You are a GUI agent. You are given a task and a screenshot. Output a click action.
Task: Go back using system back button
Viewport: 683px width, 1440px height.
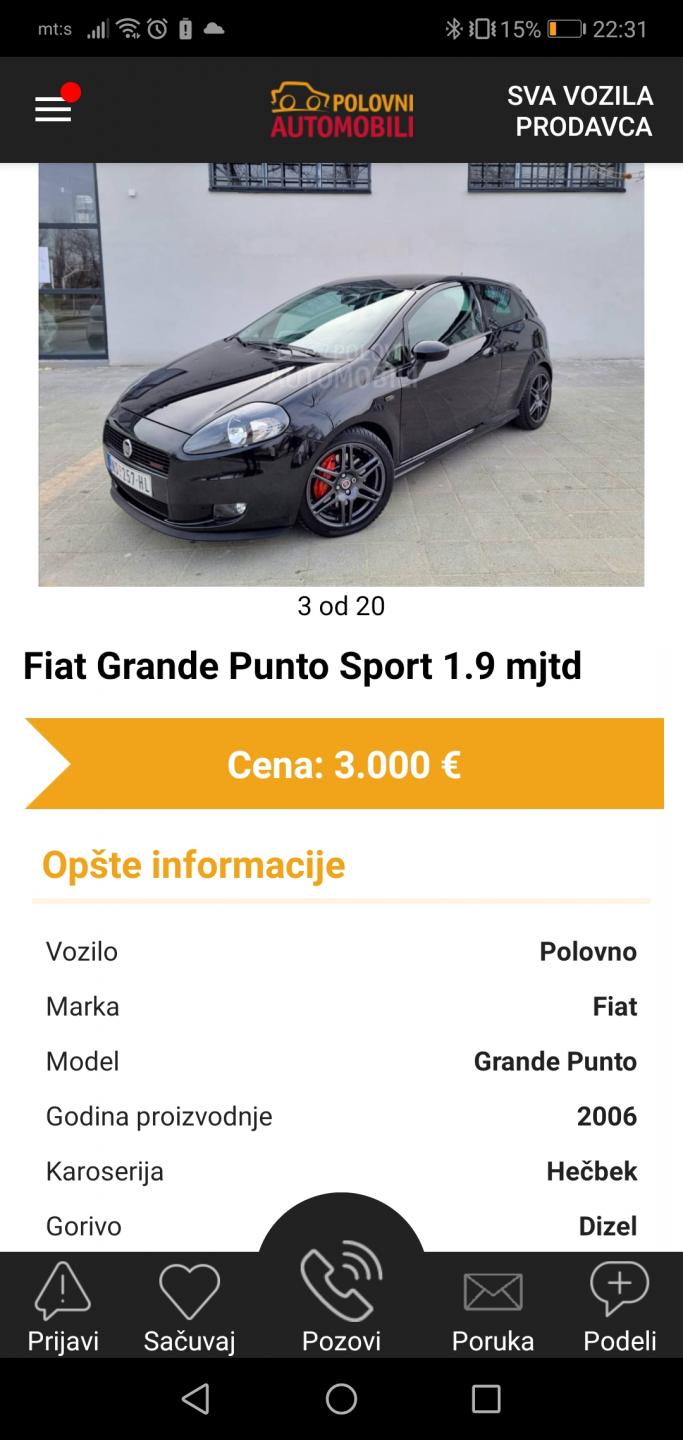[x=196, y=1398]
